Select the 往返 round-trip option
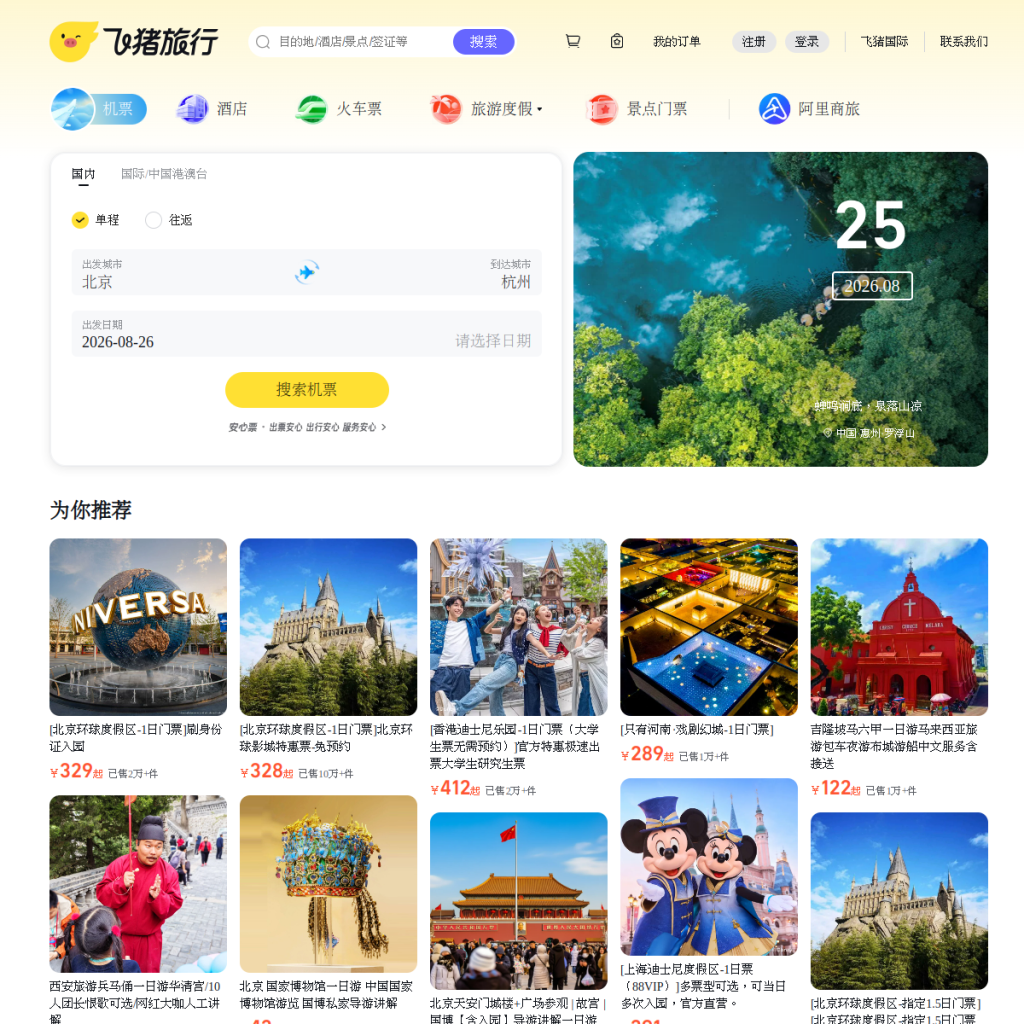Image resolution: width=1024 pixels, height=1024 pixels. (x=168, y=220)
